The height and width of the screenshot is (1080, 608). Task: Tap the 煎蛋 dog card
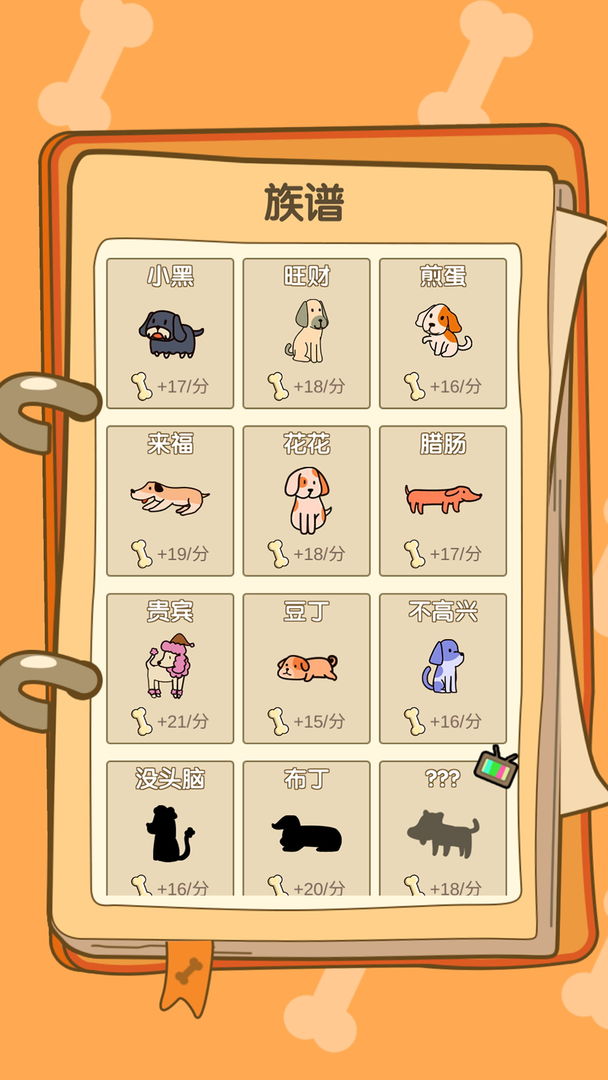(442, 333)
